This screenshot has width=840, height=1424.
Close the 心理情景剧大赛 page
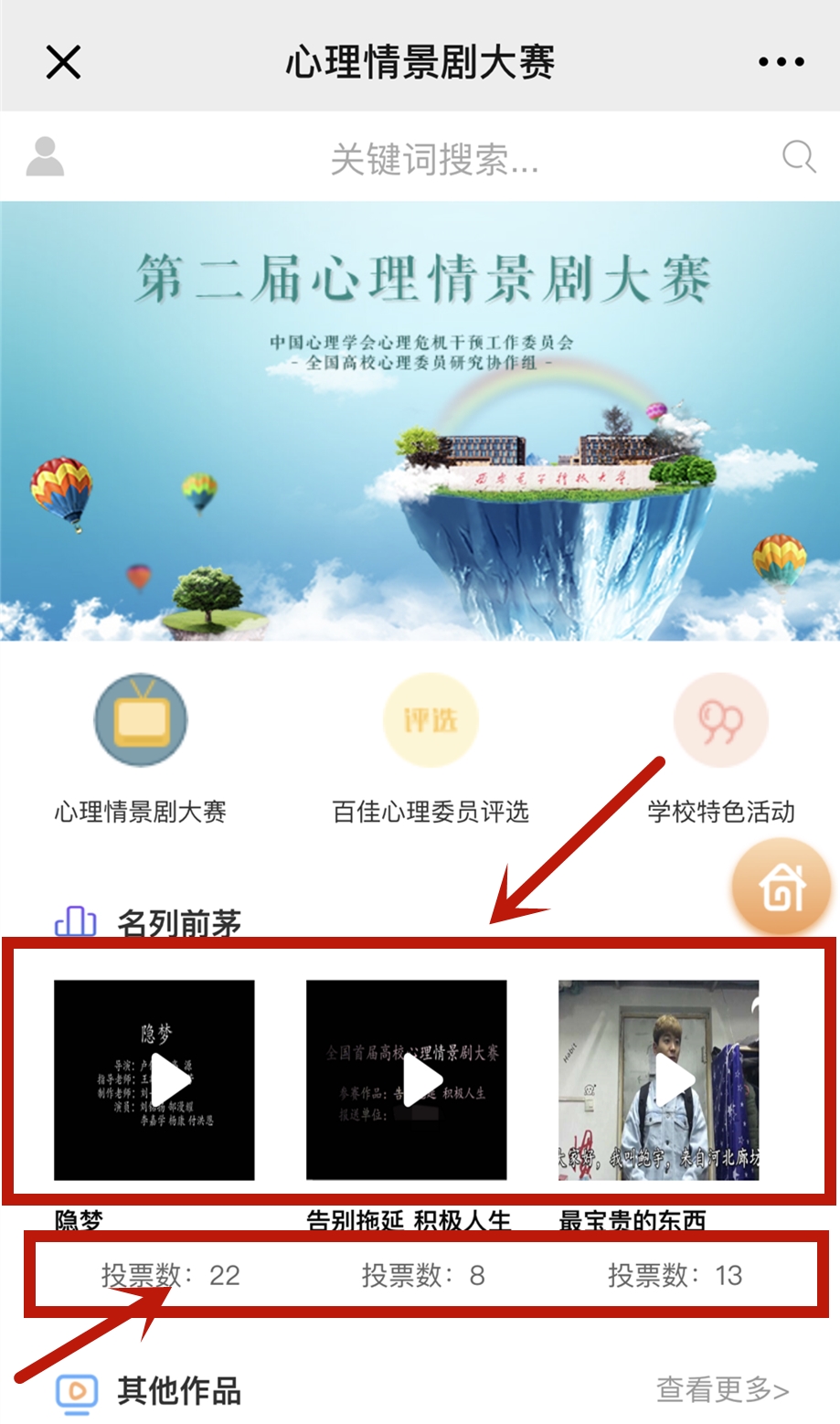pyautogui.click(x=63, y=62)
